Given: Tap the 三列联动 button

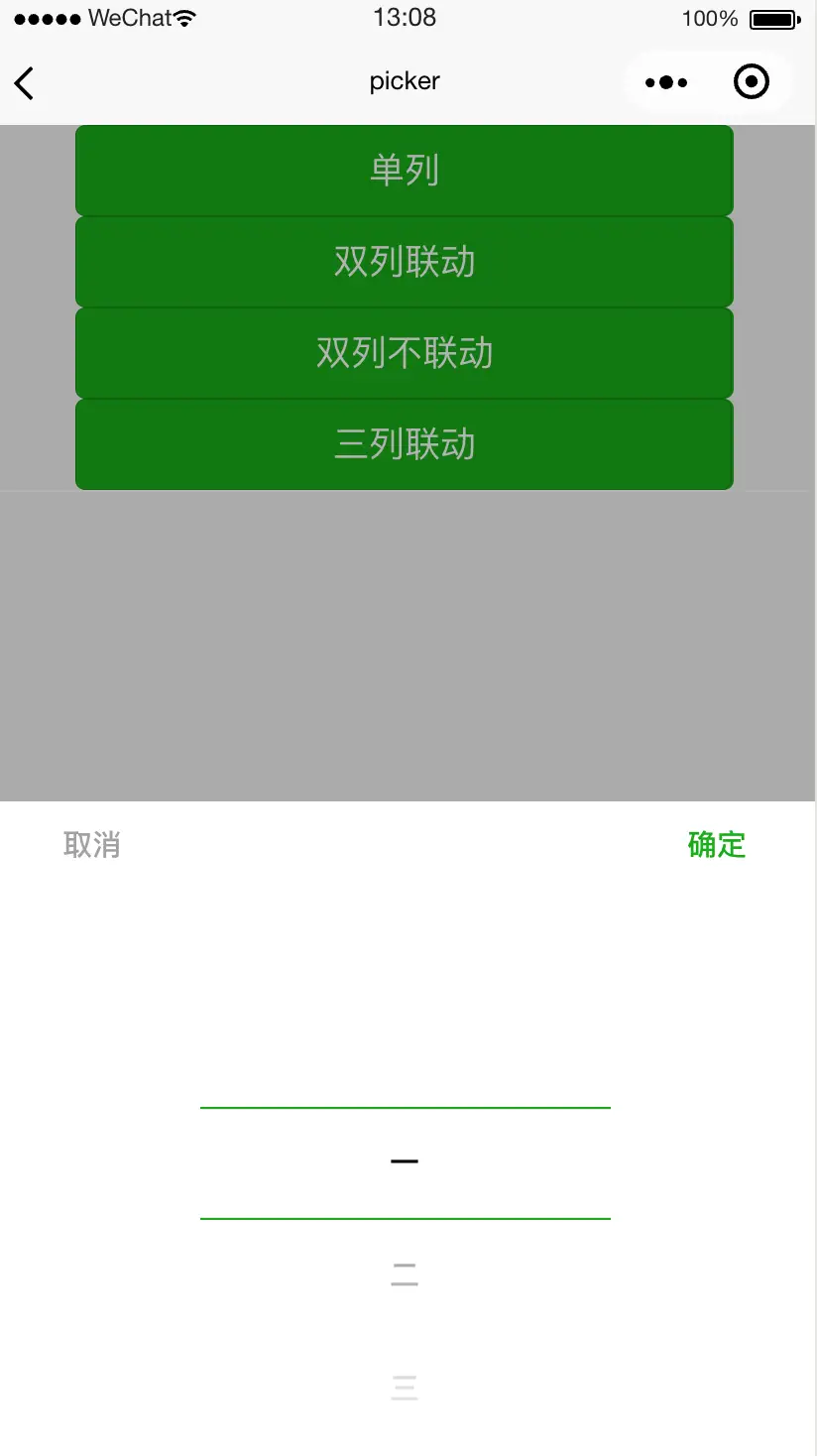Looking at the screenshot, I should click(x=405, y=444).
